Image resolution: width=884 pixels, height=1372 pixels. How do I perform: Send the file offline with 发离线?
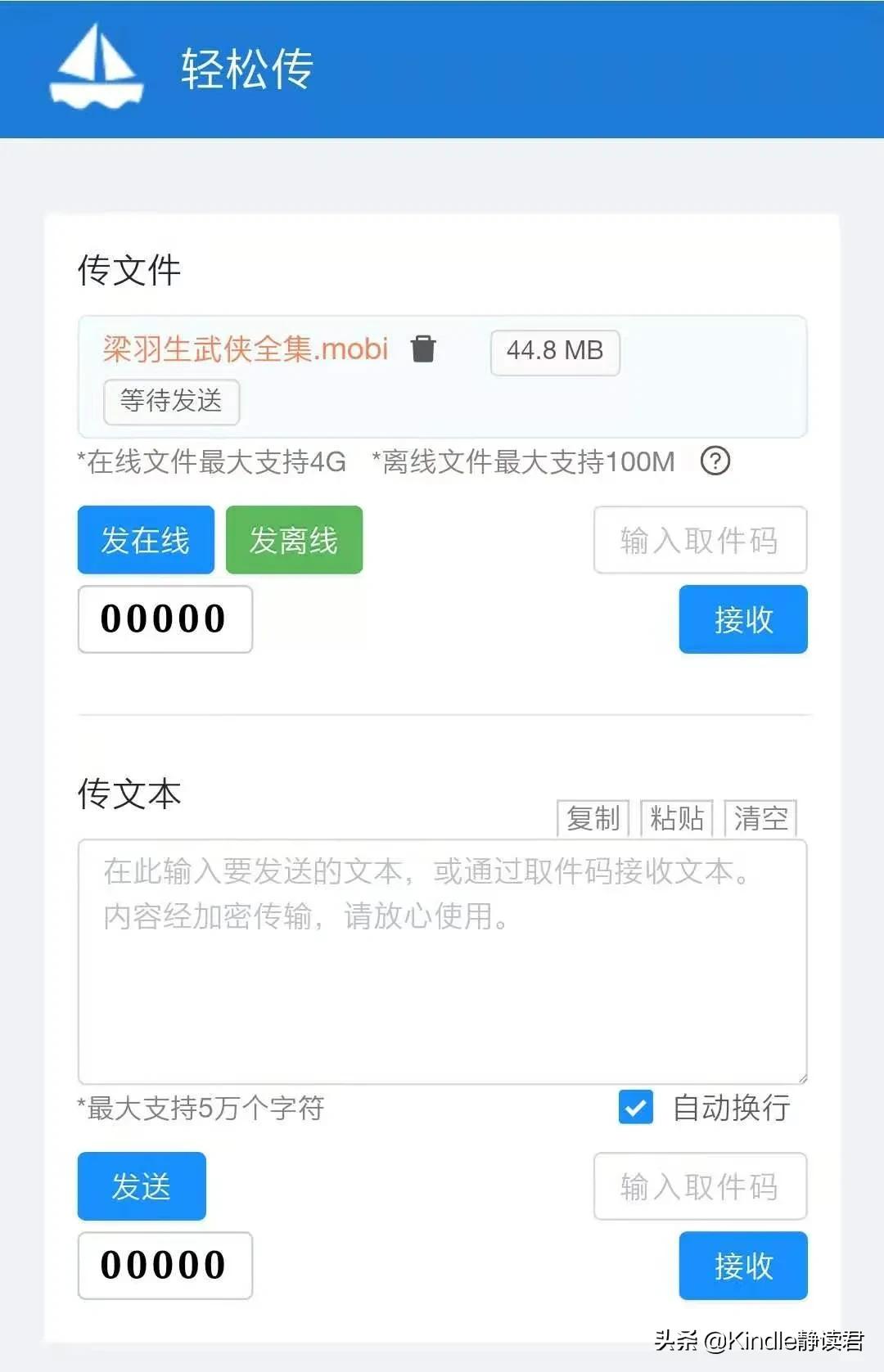pyautogui.click(x=294, y=540)
